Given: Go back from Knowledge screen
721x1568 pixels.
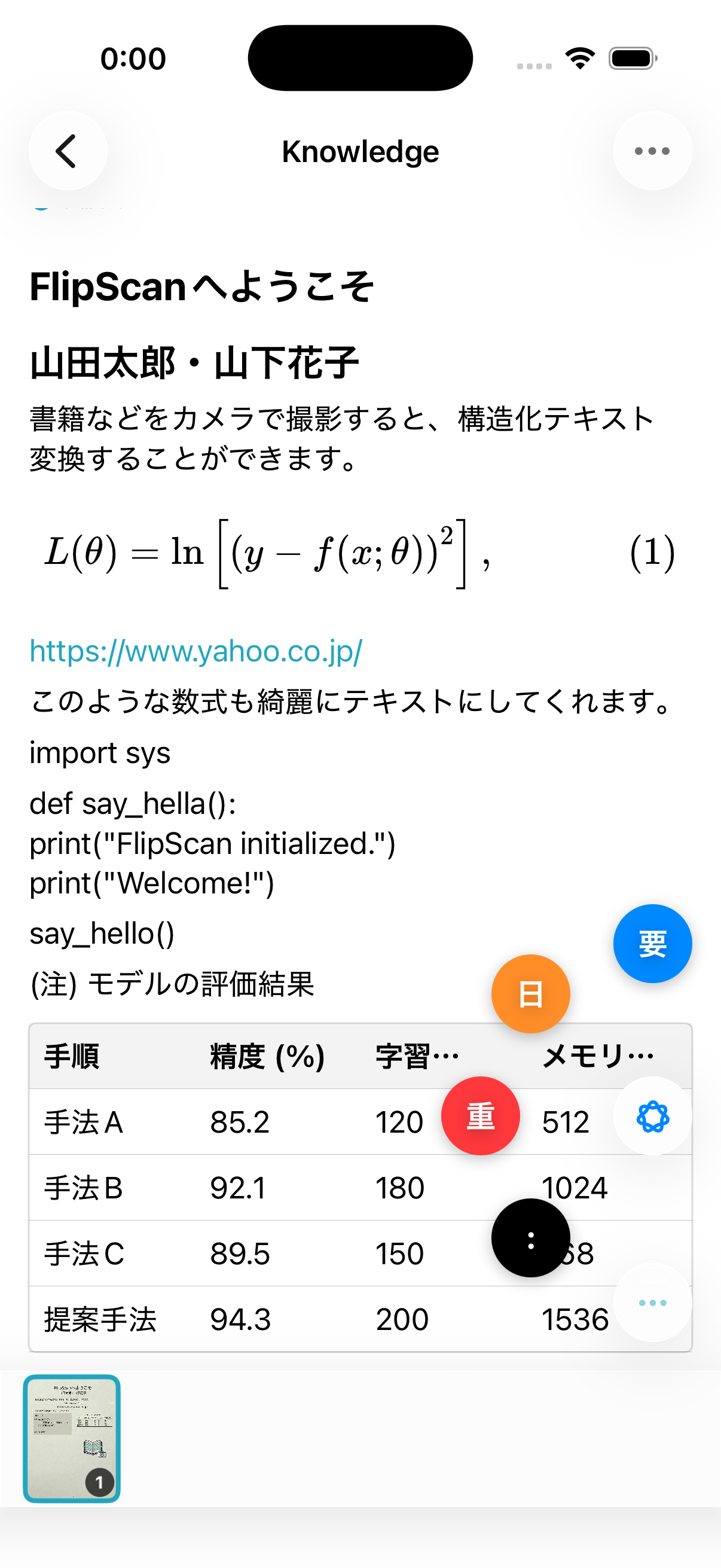Looking at the screenshot, I should (68, 151).
